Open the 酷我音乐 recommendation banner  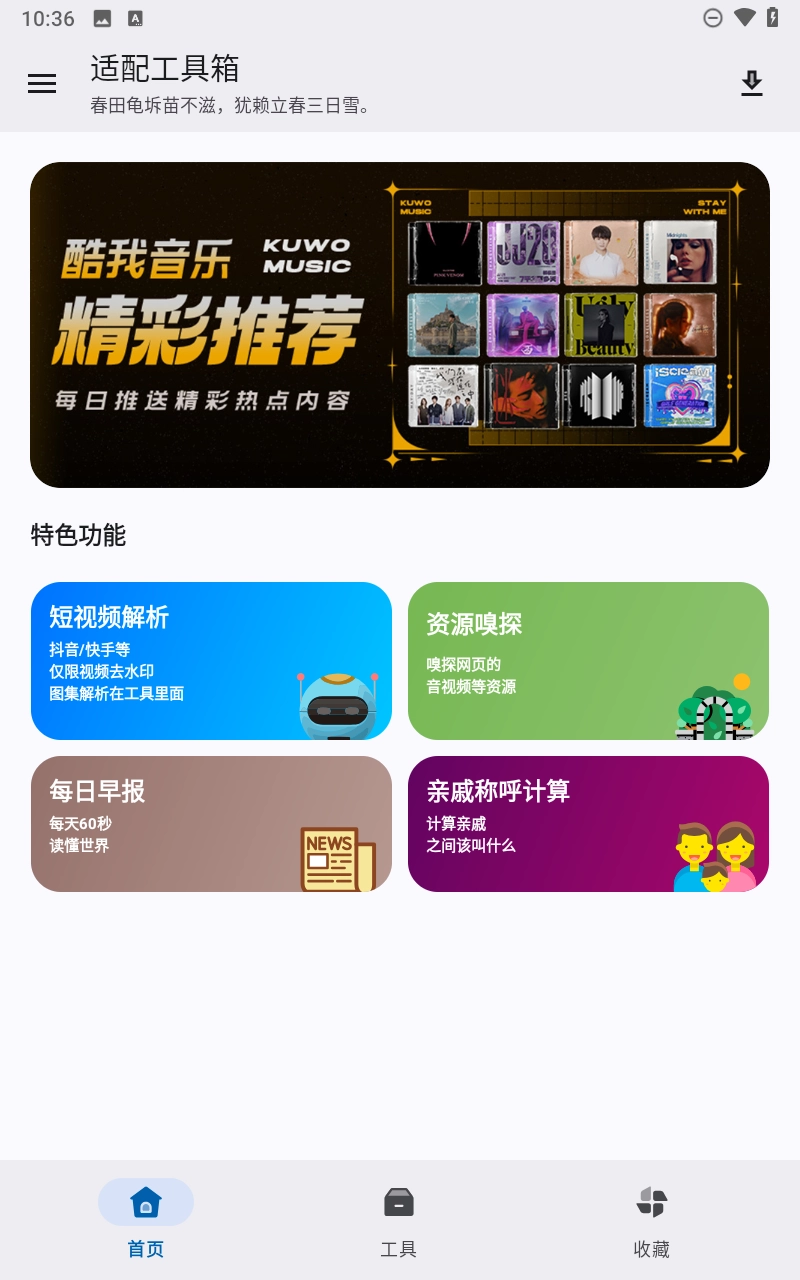coord(400,325)
